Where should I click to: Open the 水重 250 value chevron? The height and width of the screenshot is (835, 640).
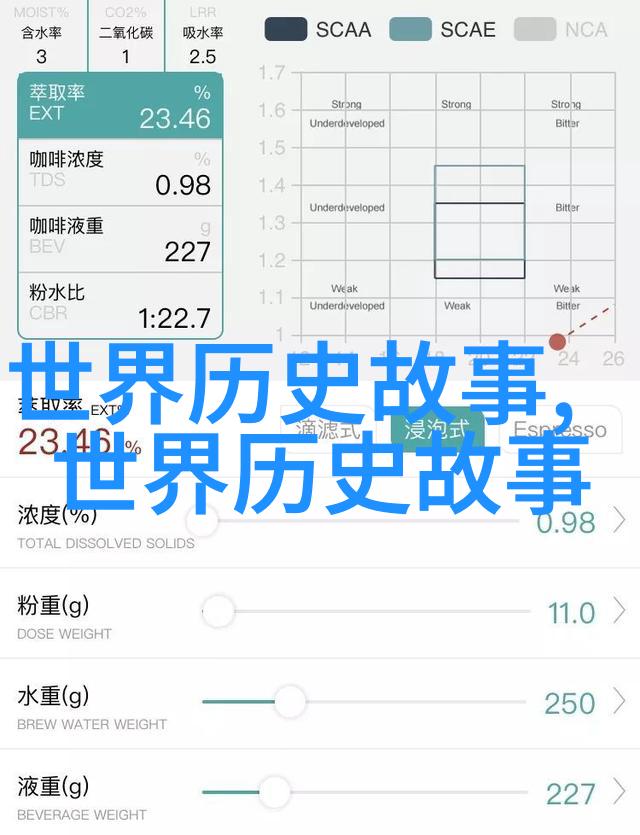pyautogui.click(x=620, y=702)
